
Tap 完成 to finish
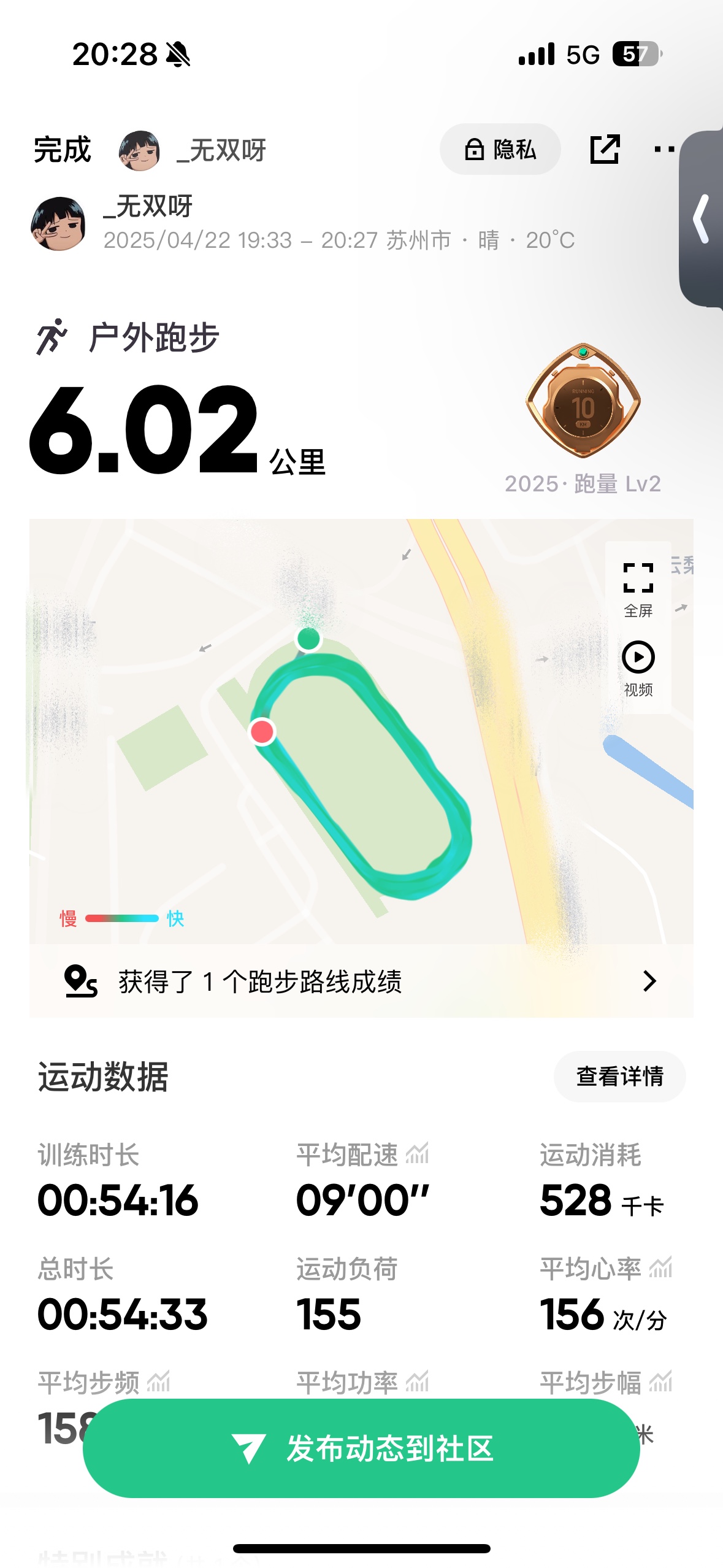pyautogui.click(x=62, y=150)
